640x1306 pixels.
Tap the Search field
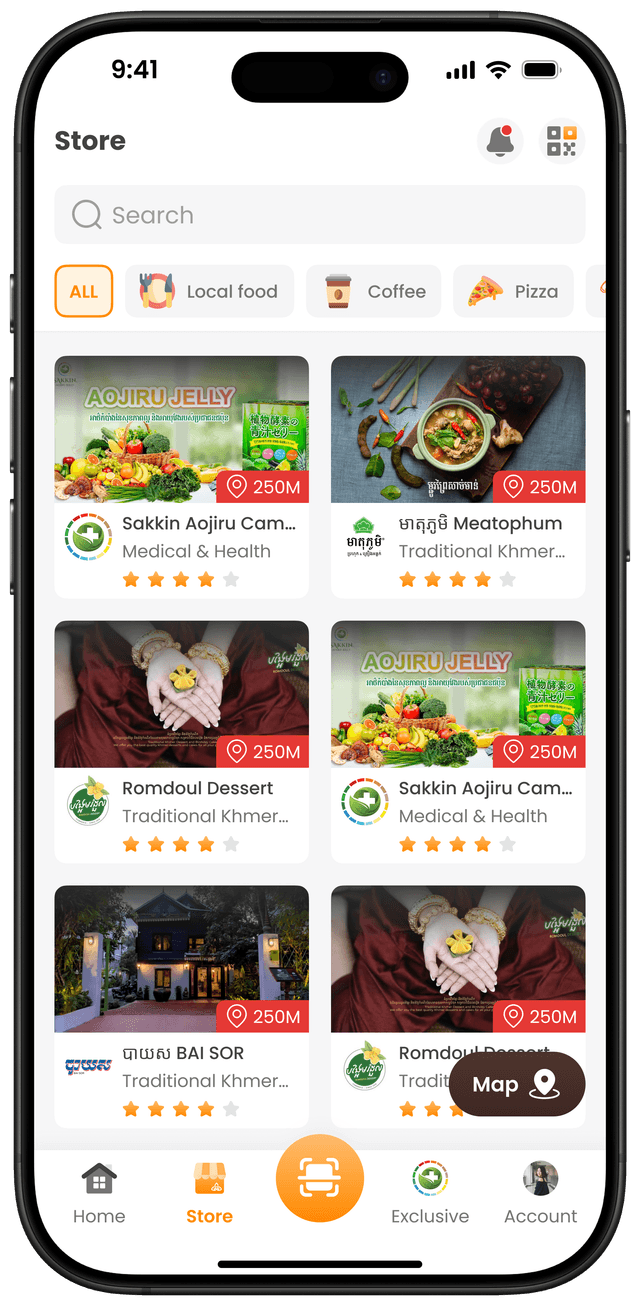click(320, 215)
